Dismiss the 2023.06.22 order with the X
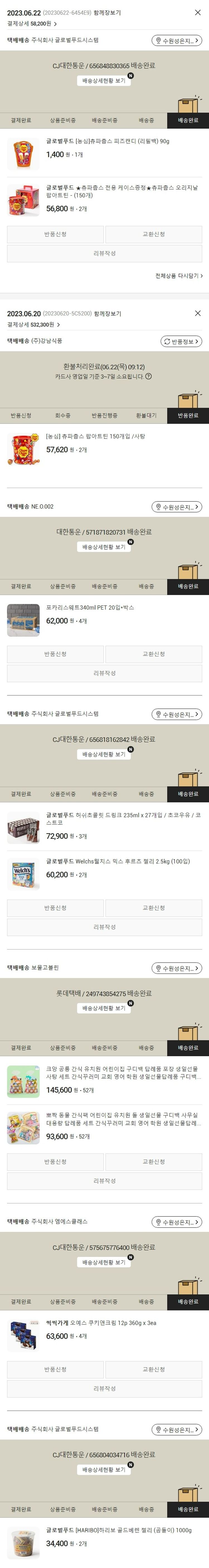209x1568 pixels. (x=198, y=12)
